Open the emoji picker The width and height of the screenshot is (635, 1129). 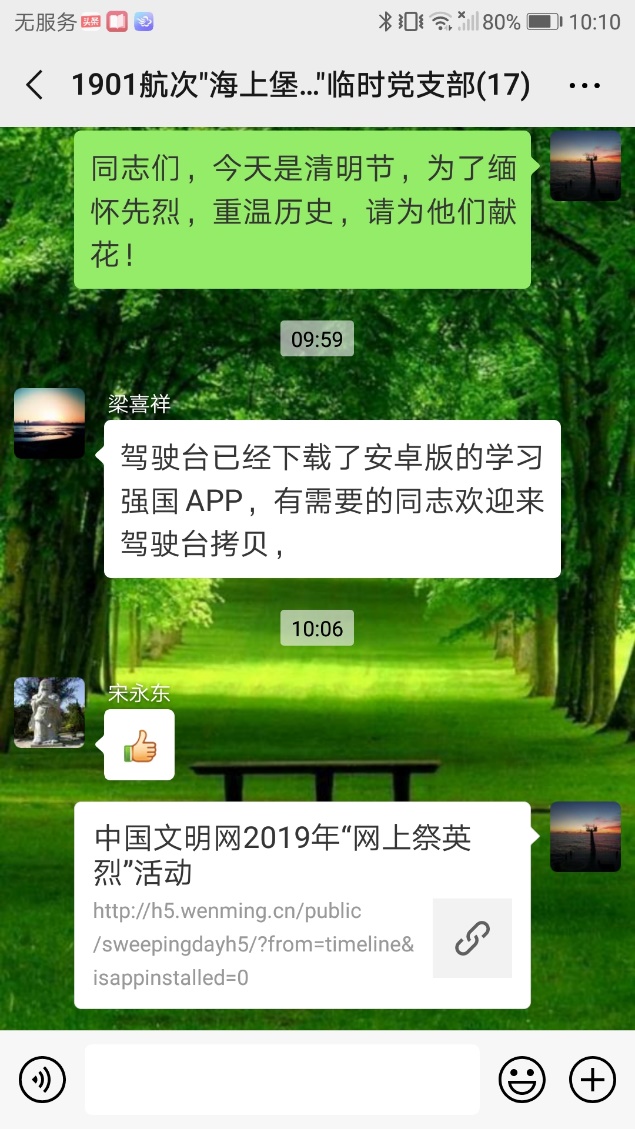coord(521,1080)
